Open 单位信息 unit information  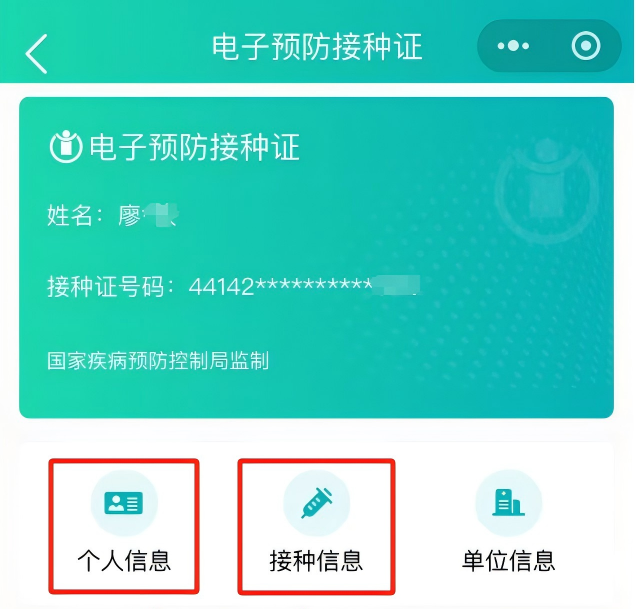tap(508, 525)
